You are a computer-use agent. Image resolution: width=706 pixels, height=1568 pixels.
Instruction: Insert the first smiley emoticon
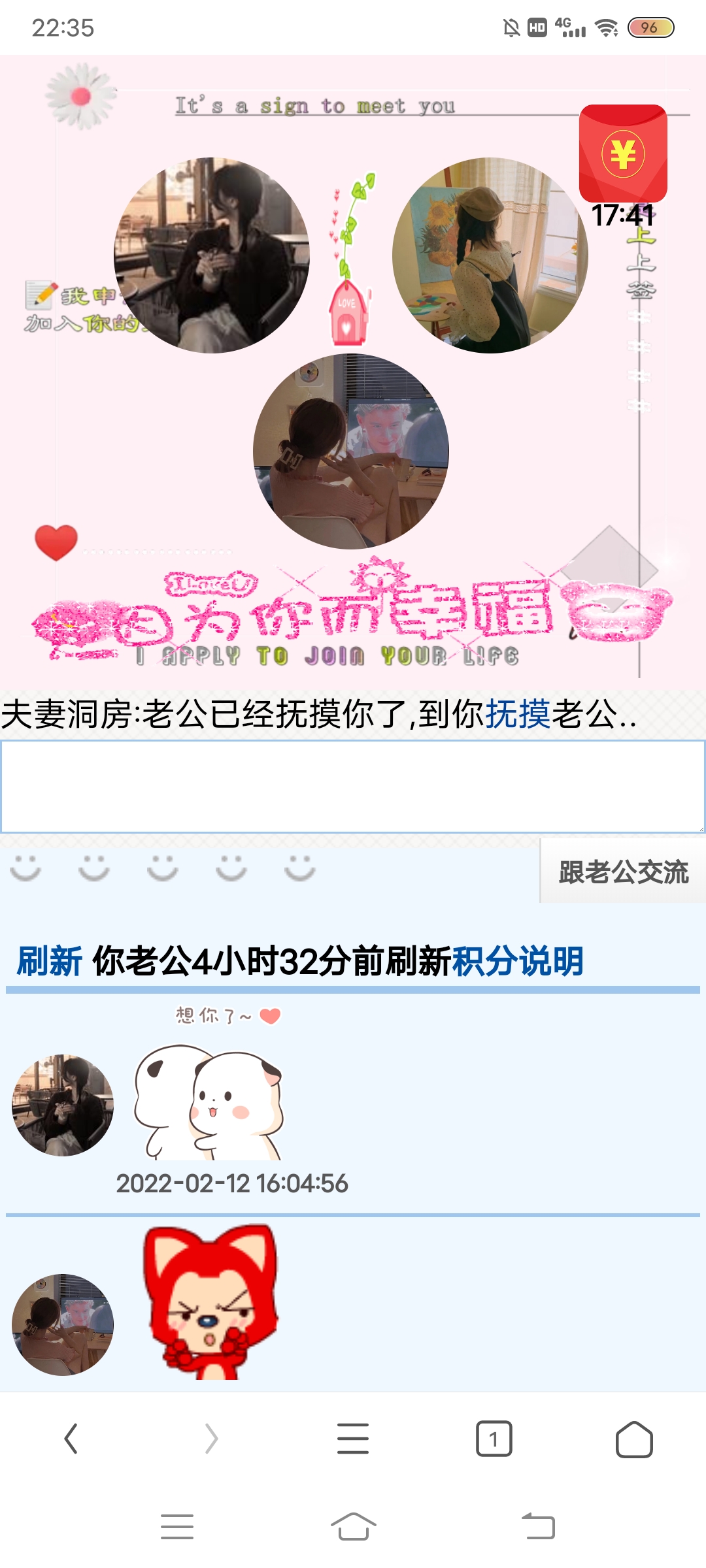25,868
